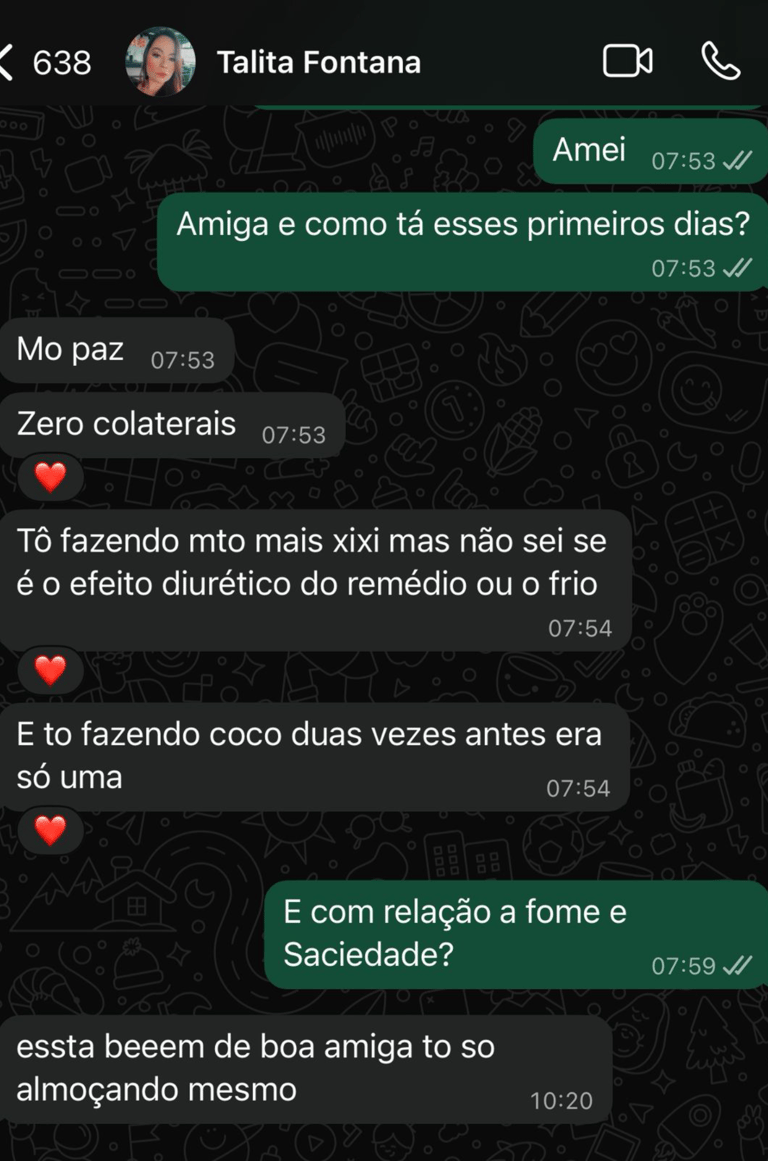Tap heart reaction under the diurético message
Image resolution: width=768 pixels, height=1161 pixels.
(50, 671)
